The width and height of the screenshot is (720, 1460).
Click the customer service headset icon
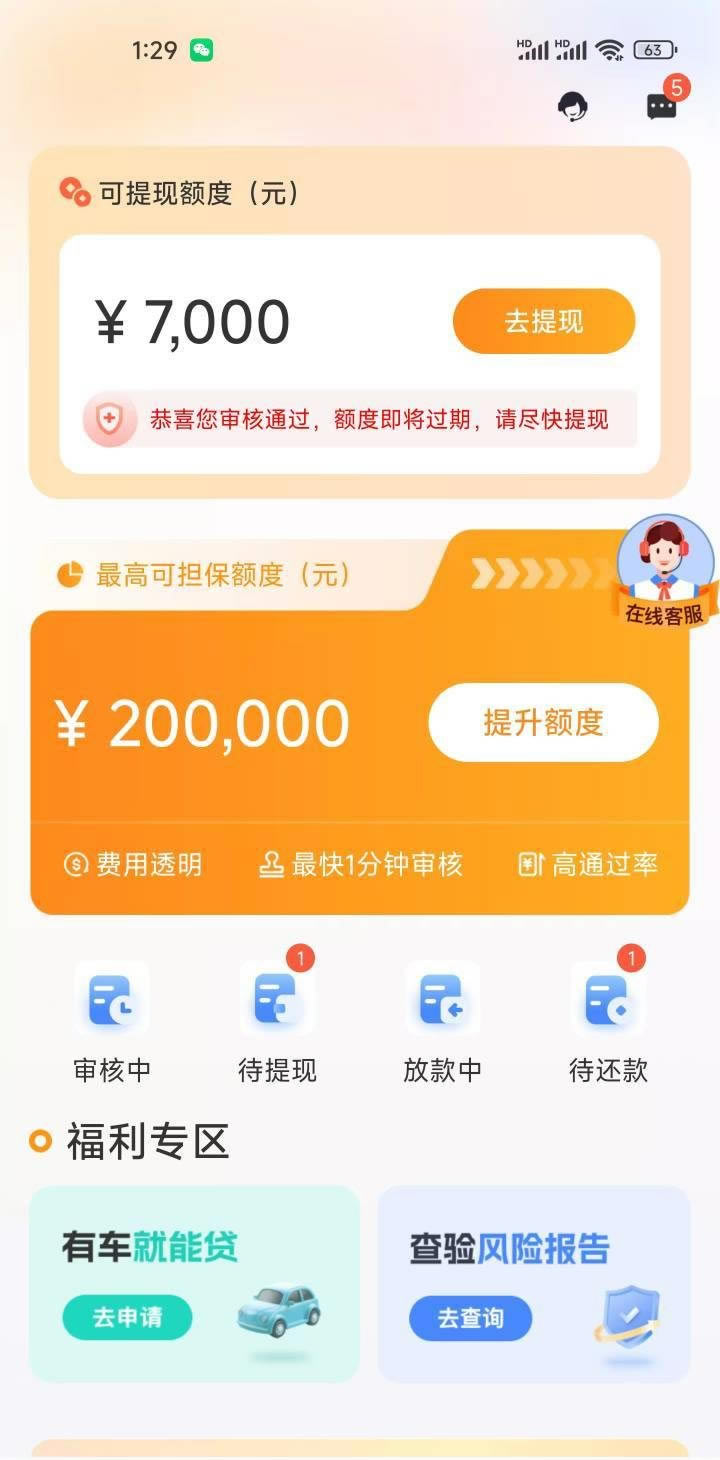coord(573,108)
